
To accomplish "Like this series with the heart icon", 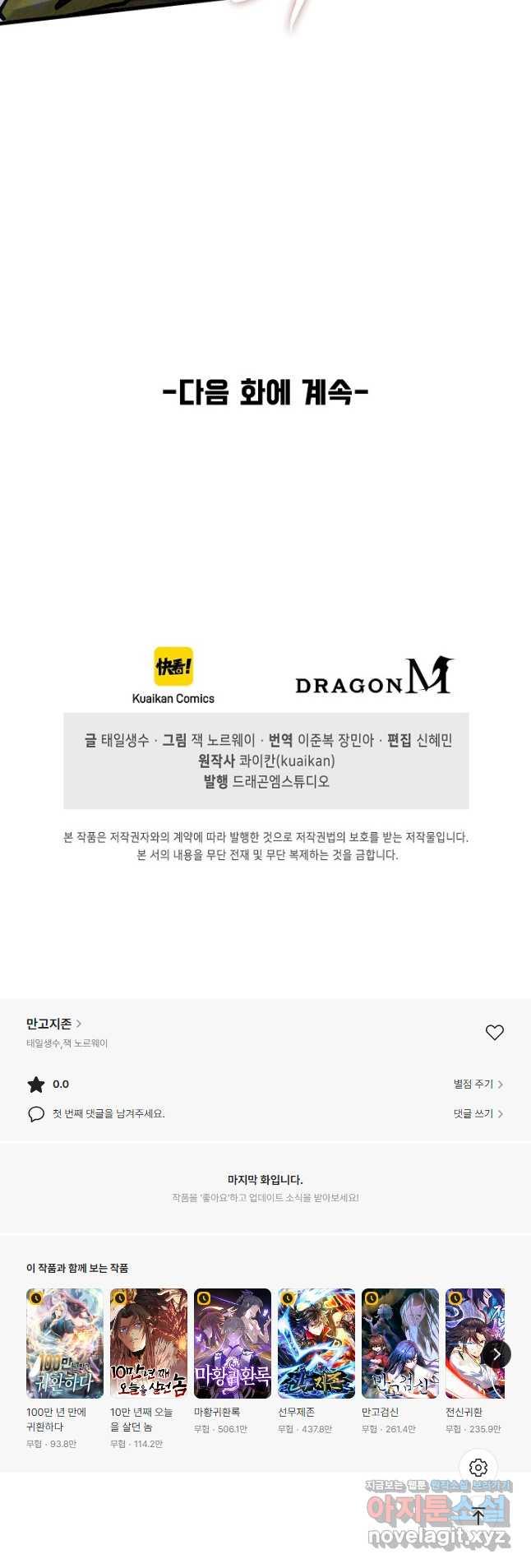I will pos(494,1033).
